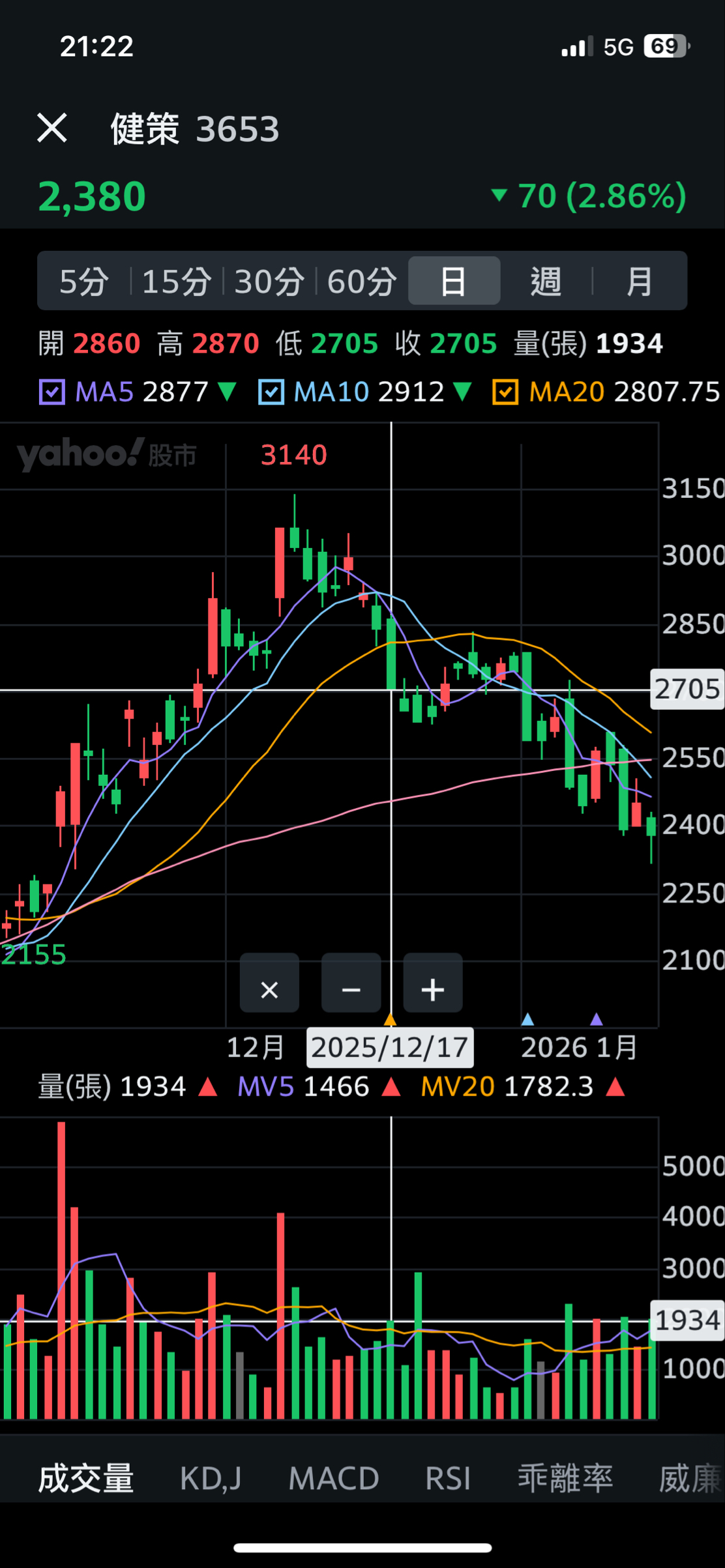Open the 月 monthly chart
The height and width of the screenshot is (1568, 725).
(639, 282)
